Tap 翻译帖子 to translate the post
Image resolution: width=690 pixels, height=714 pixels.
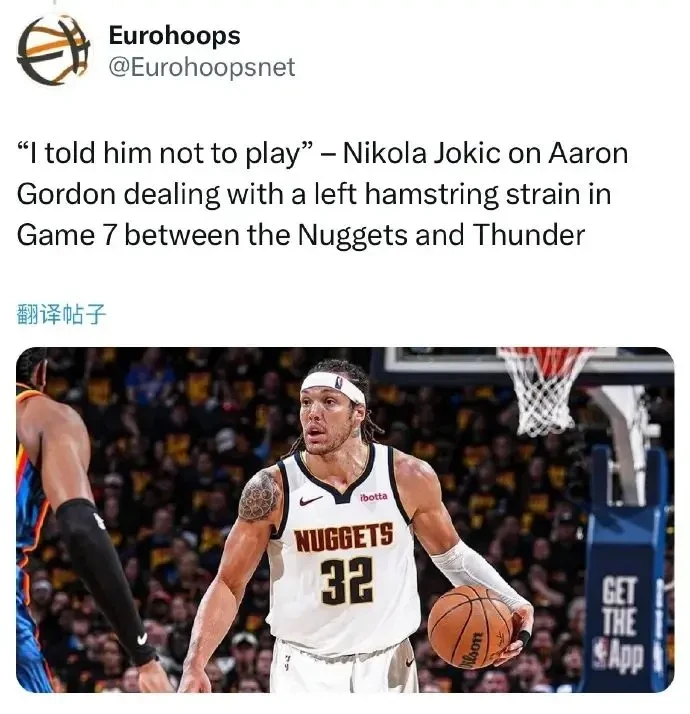(61, 313)
